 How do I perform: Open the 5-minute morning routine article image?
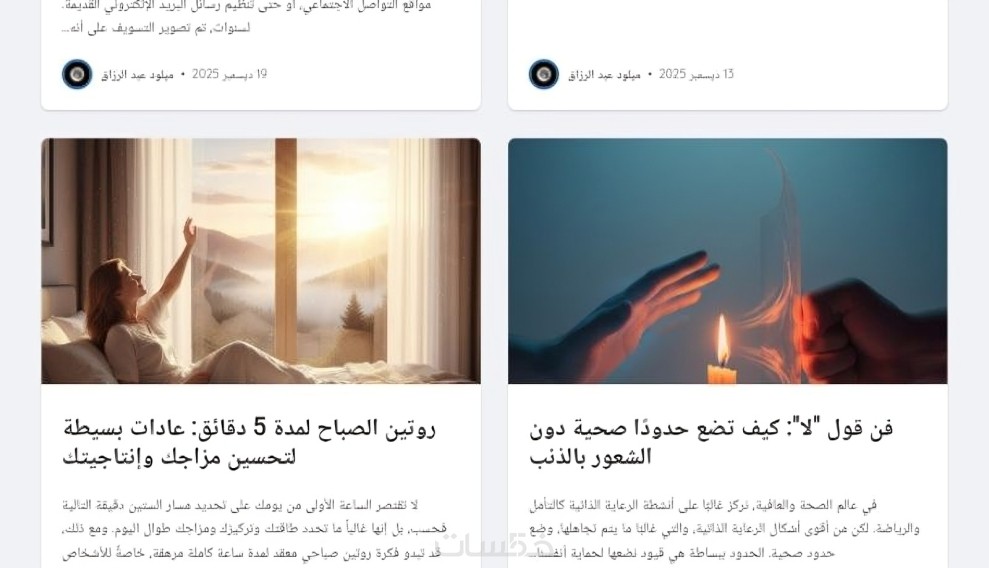[x=260, y=260]
